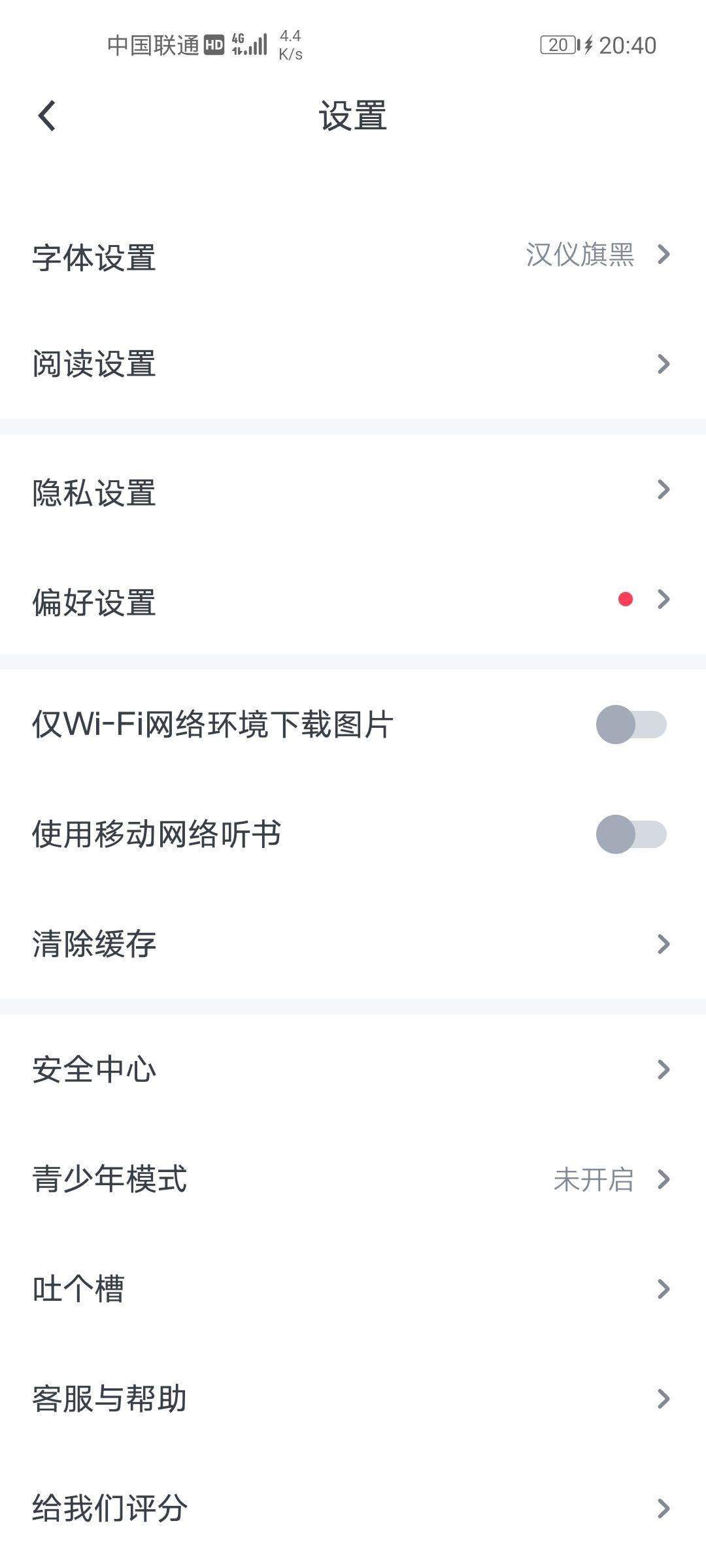Open 偏好设置 preferences
The image size is (706, 1568).
(x=353, y=601)
